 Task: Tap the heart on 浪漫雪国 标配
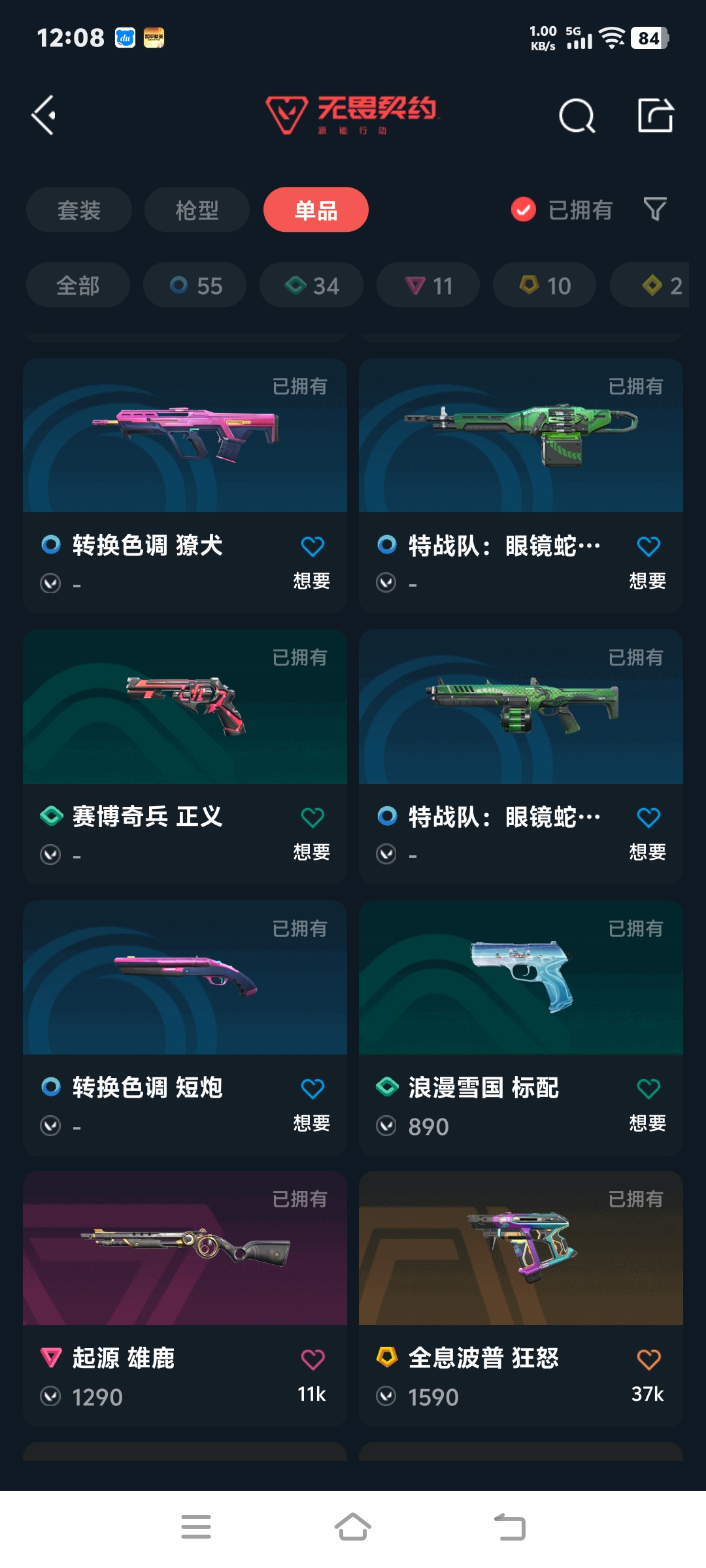[x=648, y=1088]
